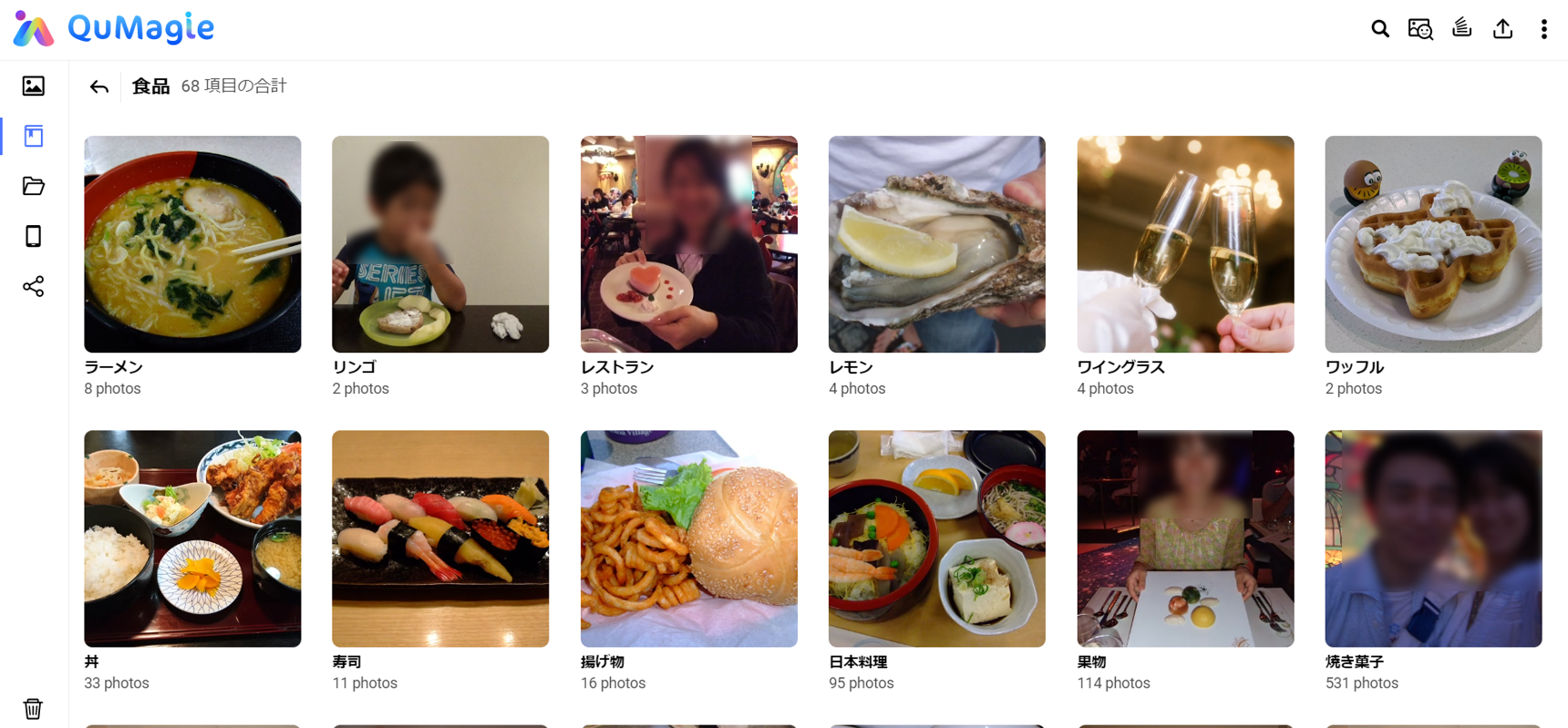
Task: Open the trash bin
Action: point(34,708)
